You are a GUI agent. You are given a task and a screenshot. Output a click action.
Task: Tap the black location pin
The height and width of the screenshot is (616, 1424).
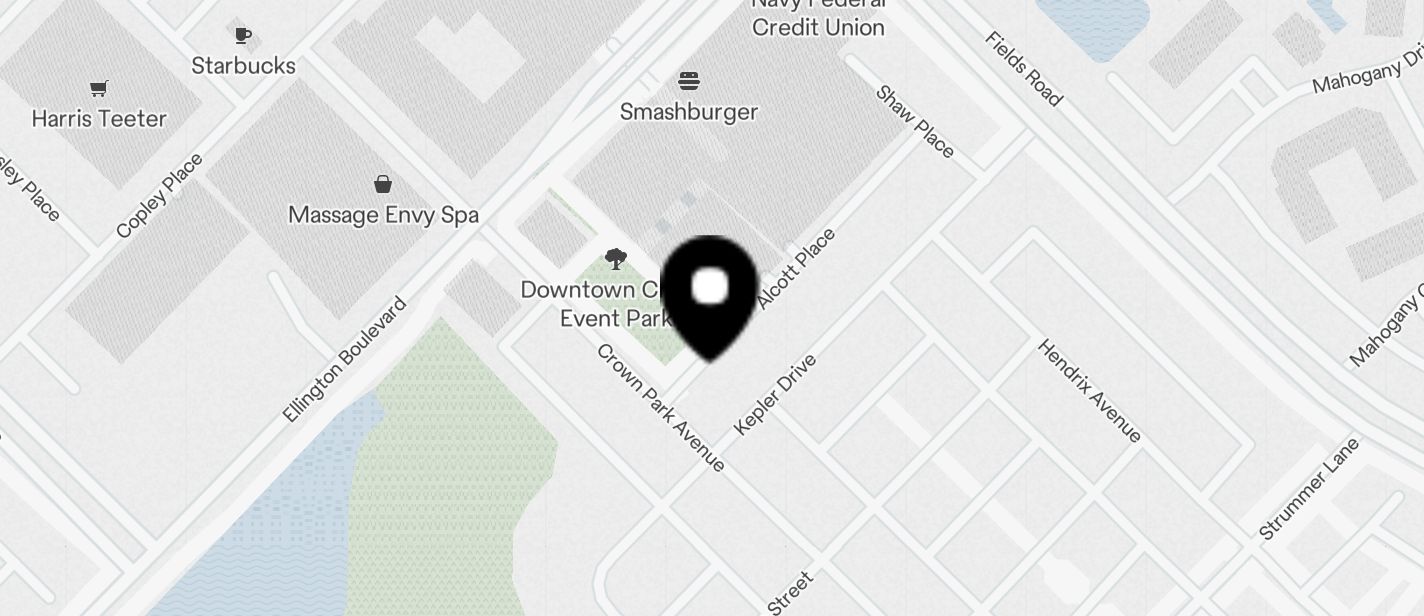click(710, 292)
